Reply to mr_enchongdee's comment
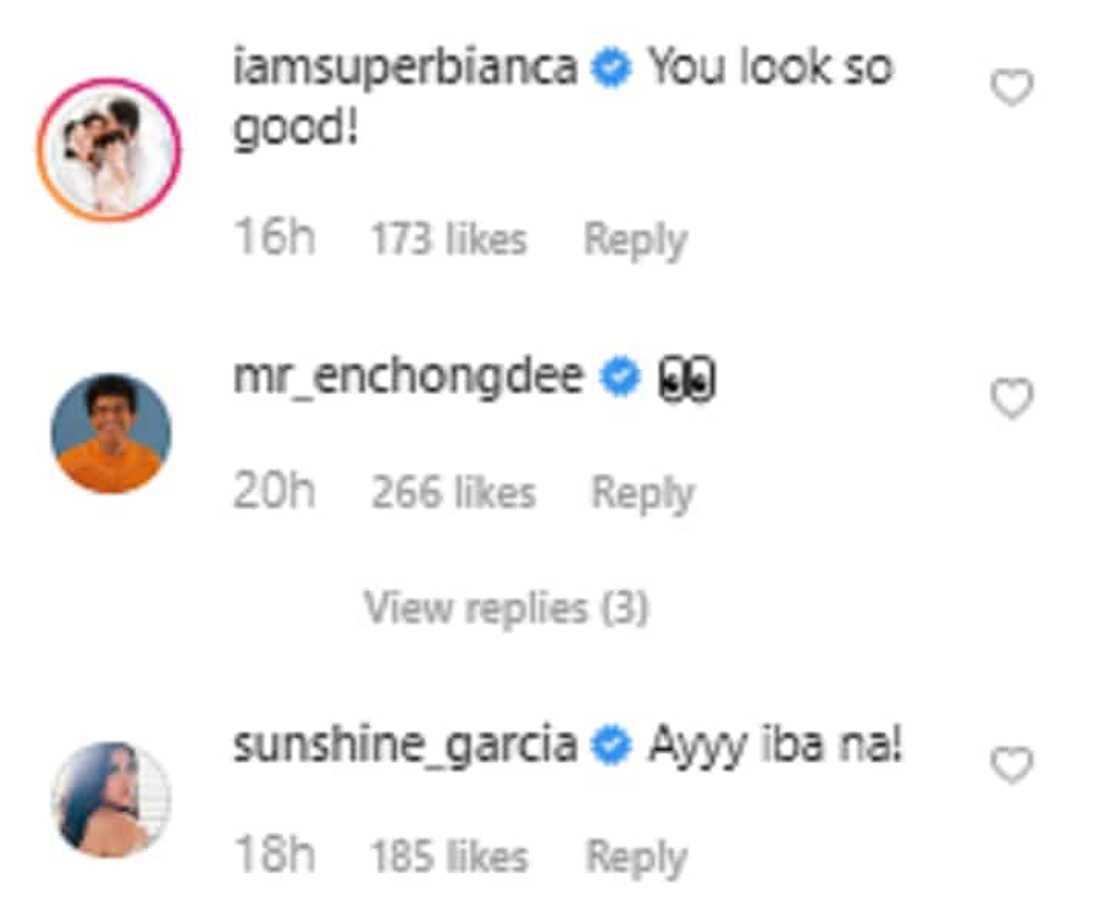This screenshot has width=1120, height=917. point(642,493)
